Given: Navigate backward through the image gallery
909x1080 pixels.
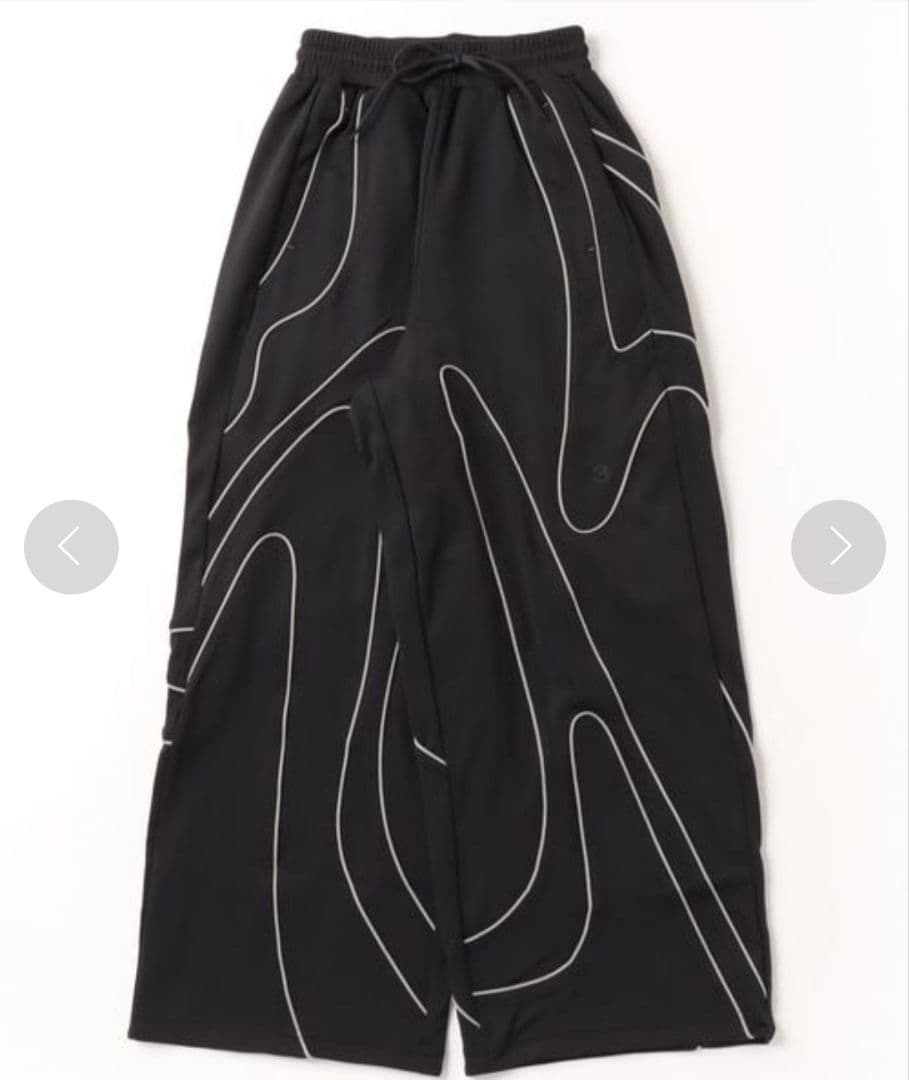Looking at the screenshot, I should [71, 547].
